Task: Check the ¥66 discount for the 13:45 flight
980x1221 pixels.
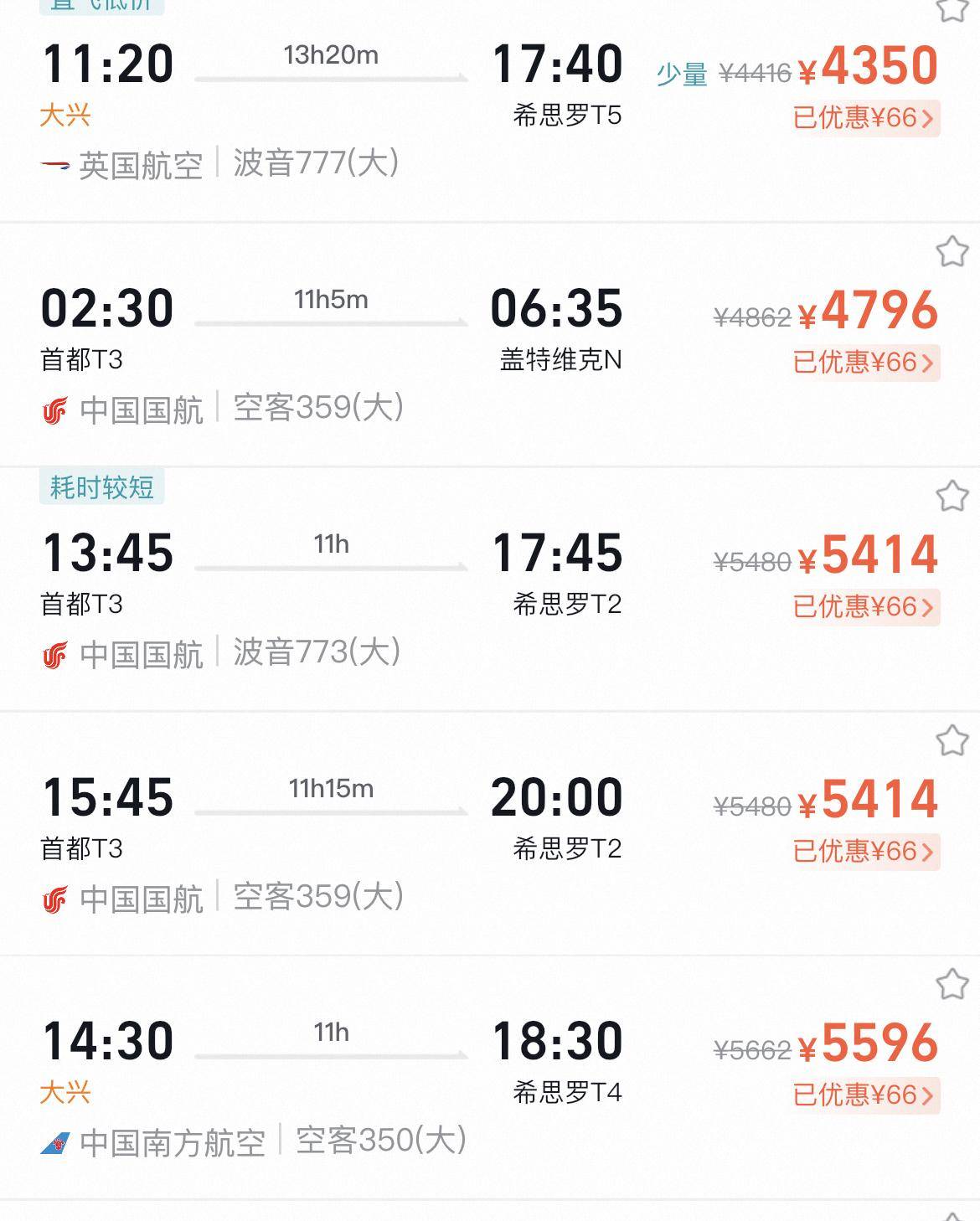Action: click(864, 607)
